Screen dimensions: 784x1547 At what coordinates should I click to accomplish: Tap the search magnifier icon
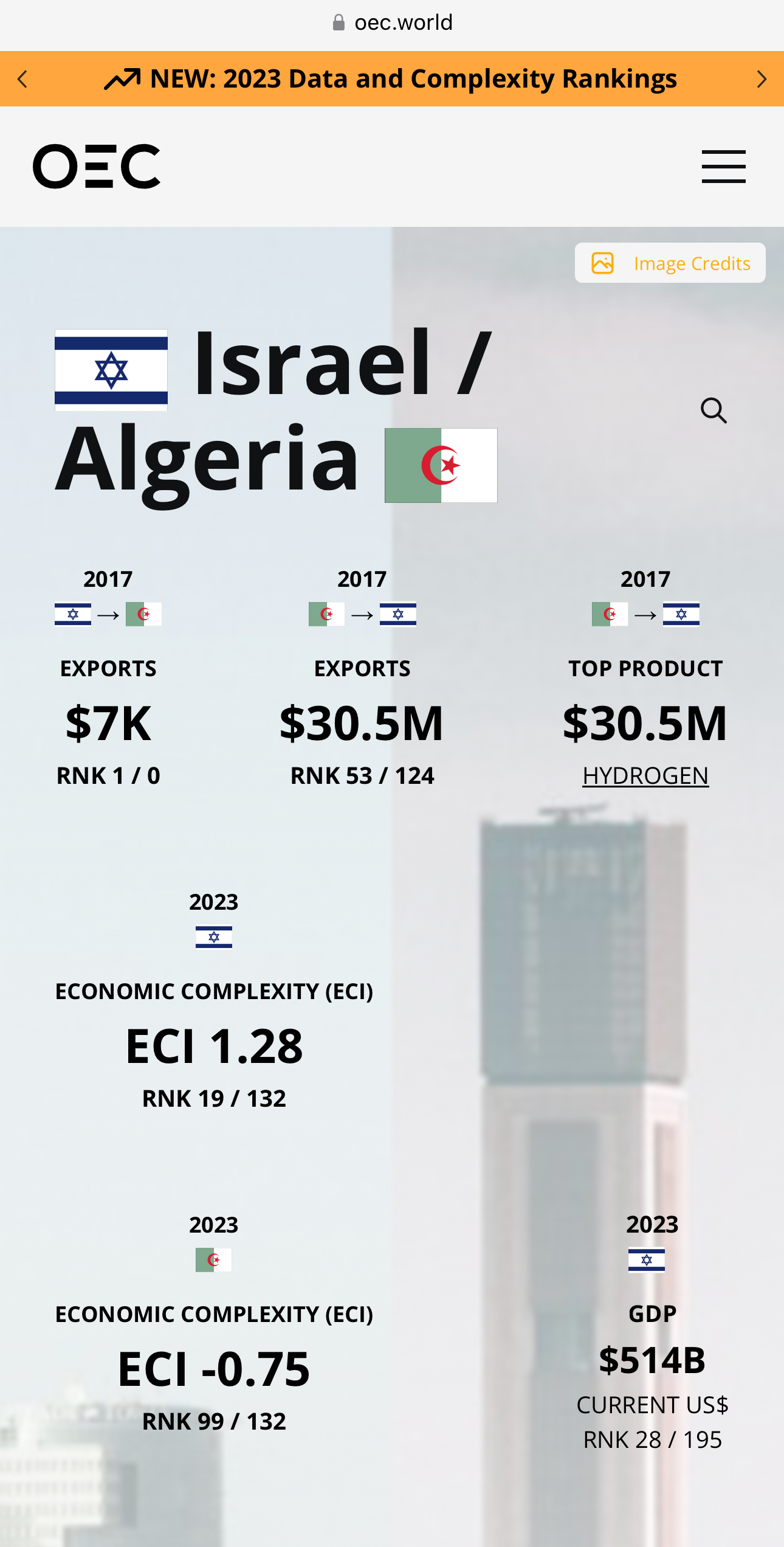coord(714,410)
